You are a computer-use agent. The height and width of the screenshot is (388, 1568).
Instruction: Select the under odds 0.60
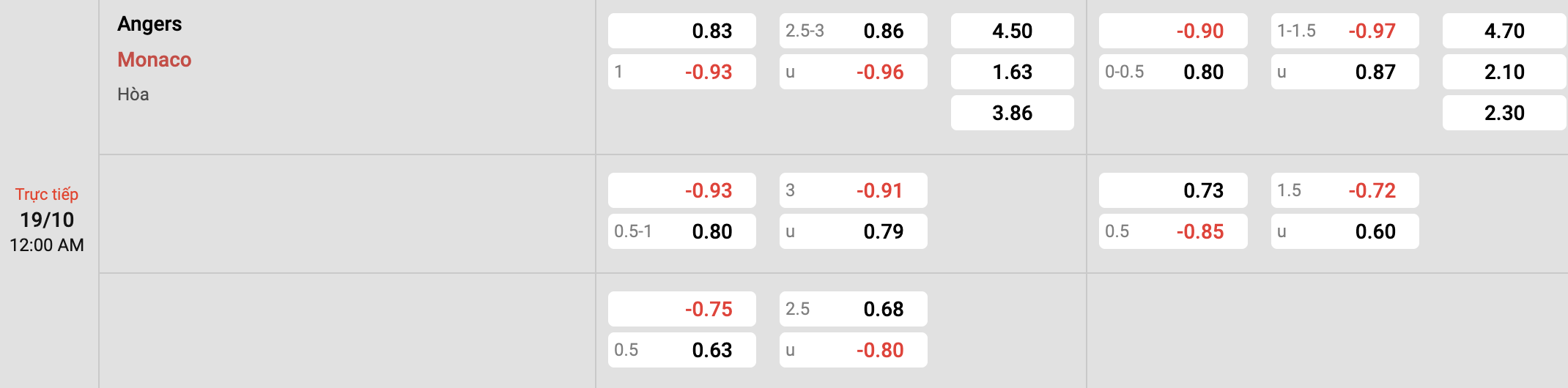[x=1345, y=231]
